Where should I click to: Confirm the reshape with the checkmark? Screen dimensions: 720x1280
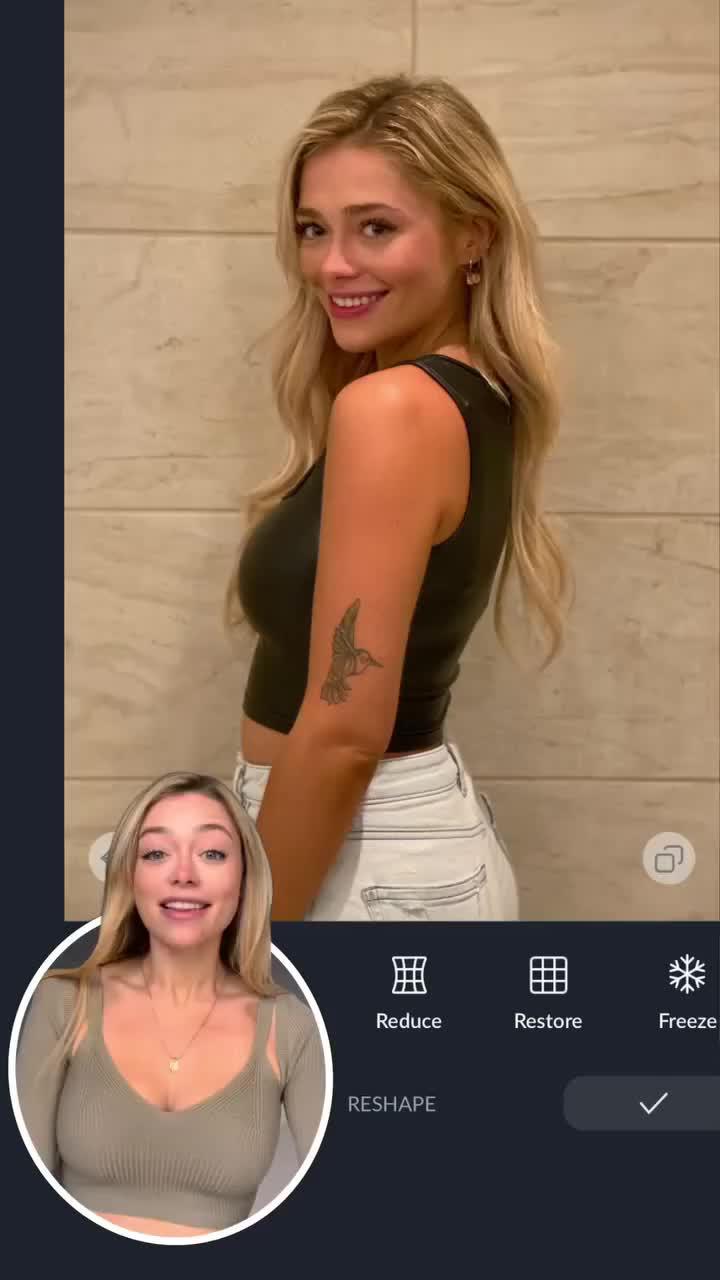652,1103
